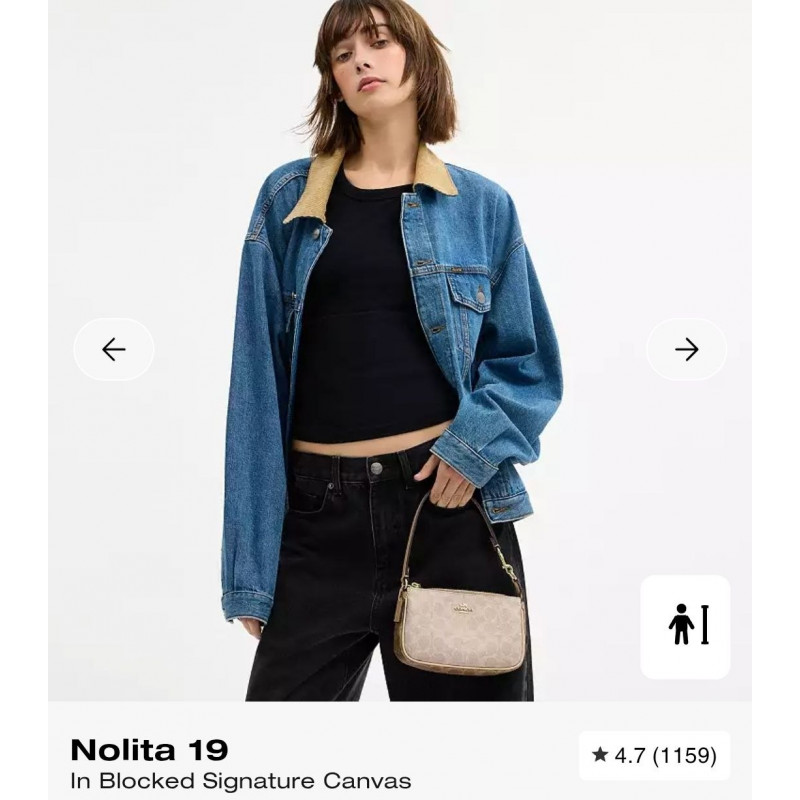Go to the previous product image
Image resolution: width=800 pixels, height=800 pixels.
pos(114,349)
